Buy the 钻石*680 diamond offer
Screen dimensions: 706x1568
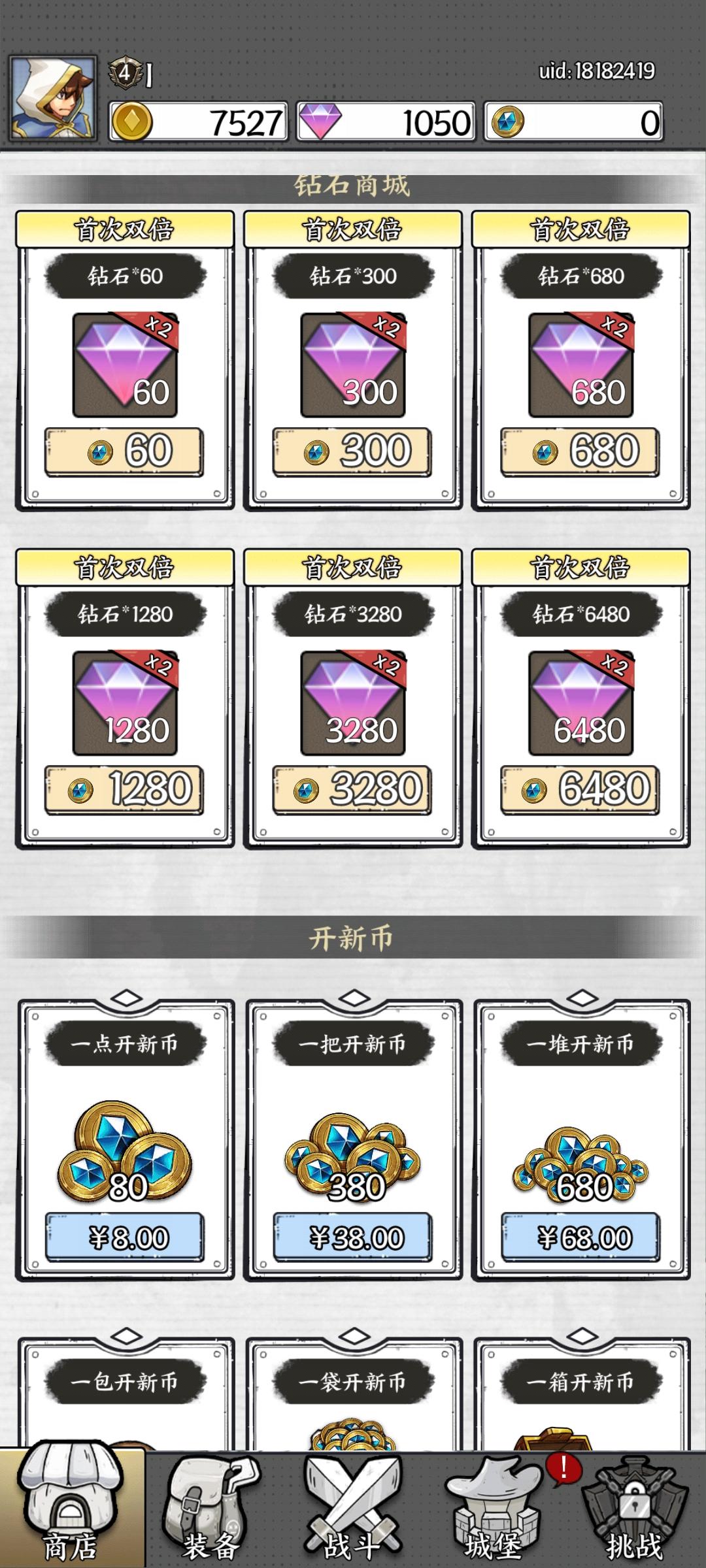click(582, 449)
